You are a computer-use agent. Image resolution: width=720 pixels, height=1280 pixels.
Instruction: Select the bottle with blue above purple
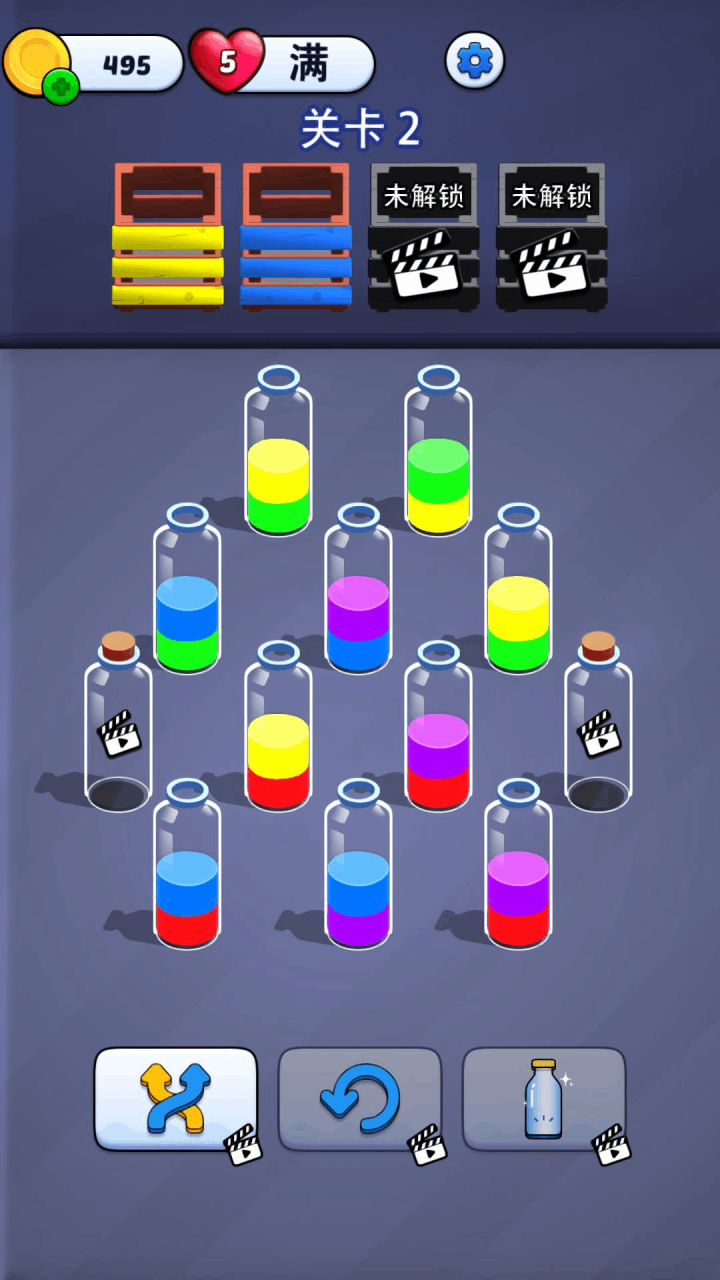click(358, 883)
